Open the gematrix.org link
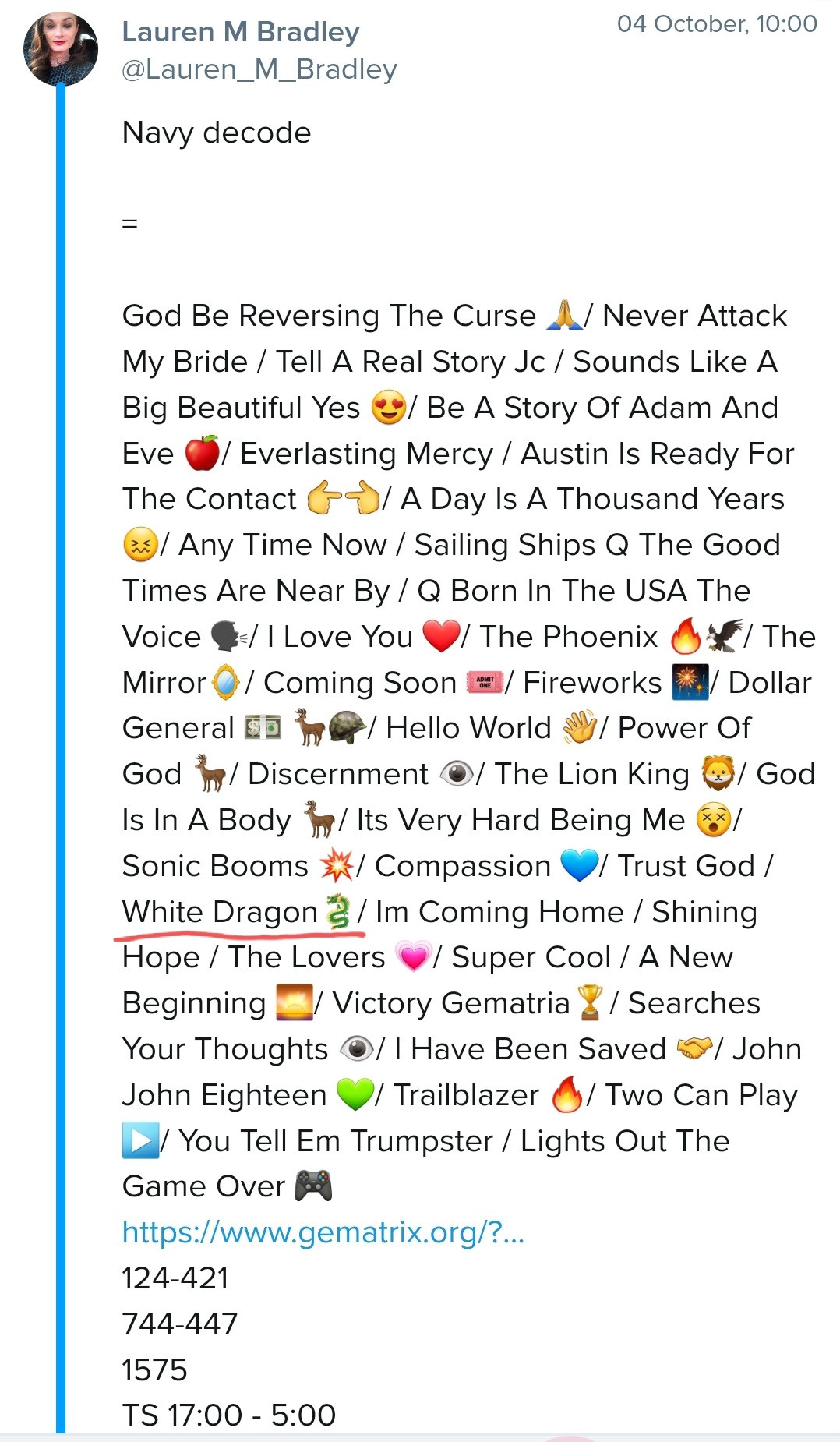Screen dimensions: 840x1442 point(323,1232)
